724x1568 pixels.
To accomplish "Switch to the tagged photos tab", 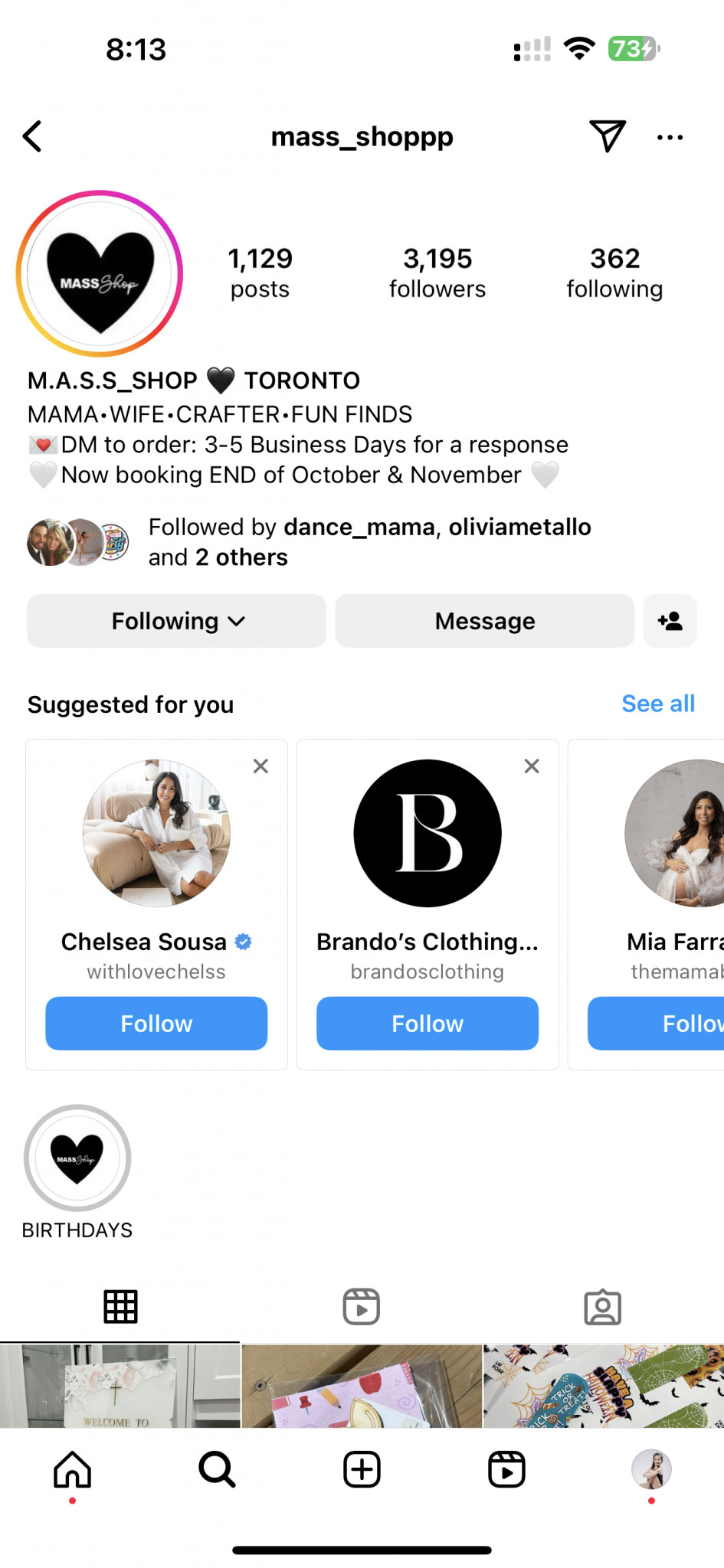I will click(x=603, y=1307).
